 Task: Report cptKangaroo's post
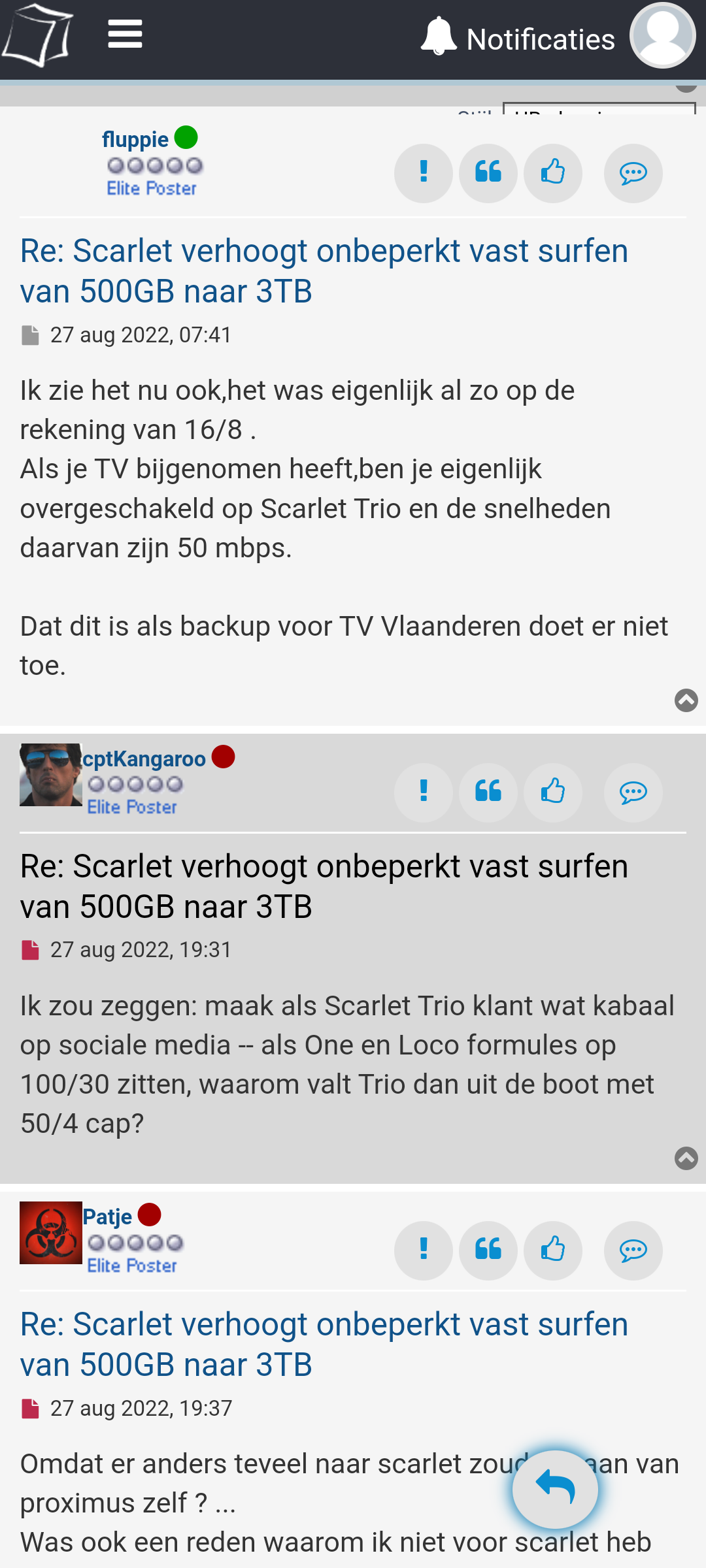(x=423, y=792)
